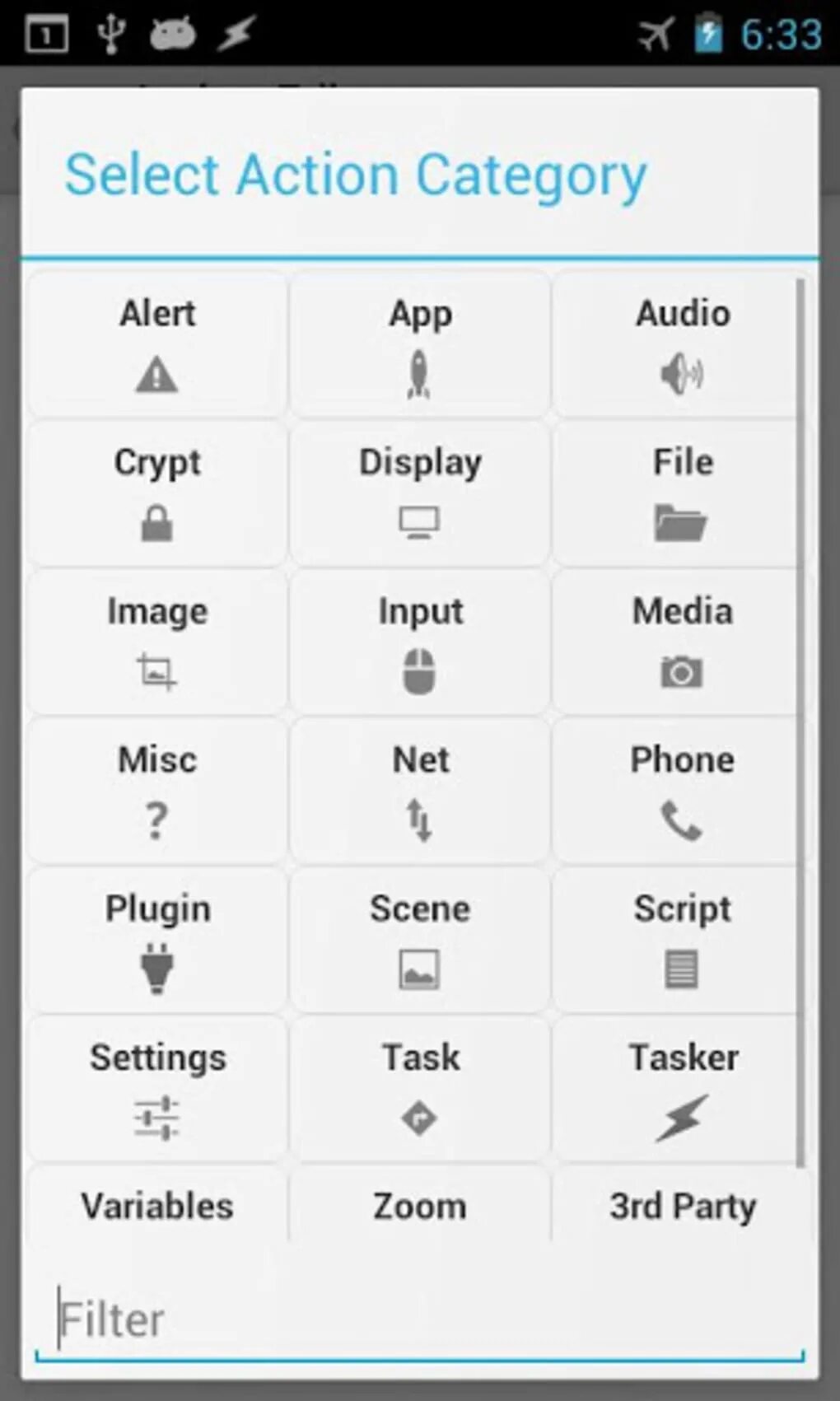Open Input actions
The height and width of the screenshot is (1401, 840).
pyautogui.click(x=420, y=642)
